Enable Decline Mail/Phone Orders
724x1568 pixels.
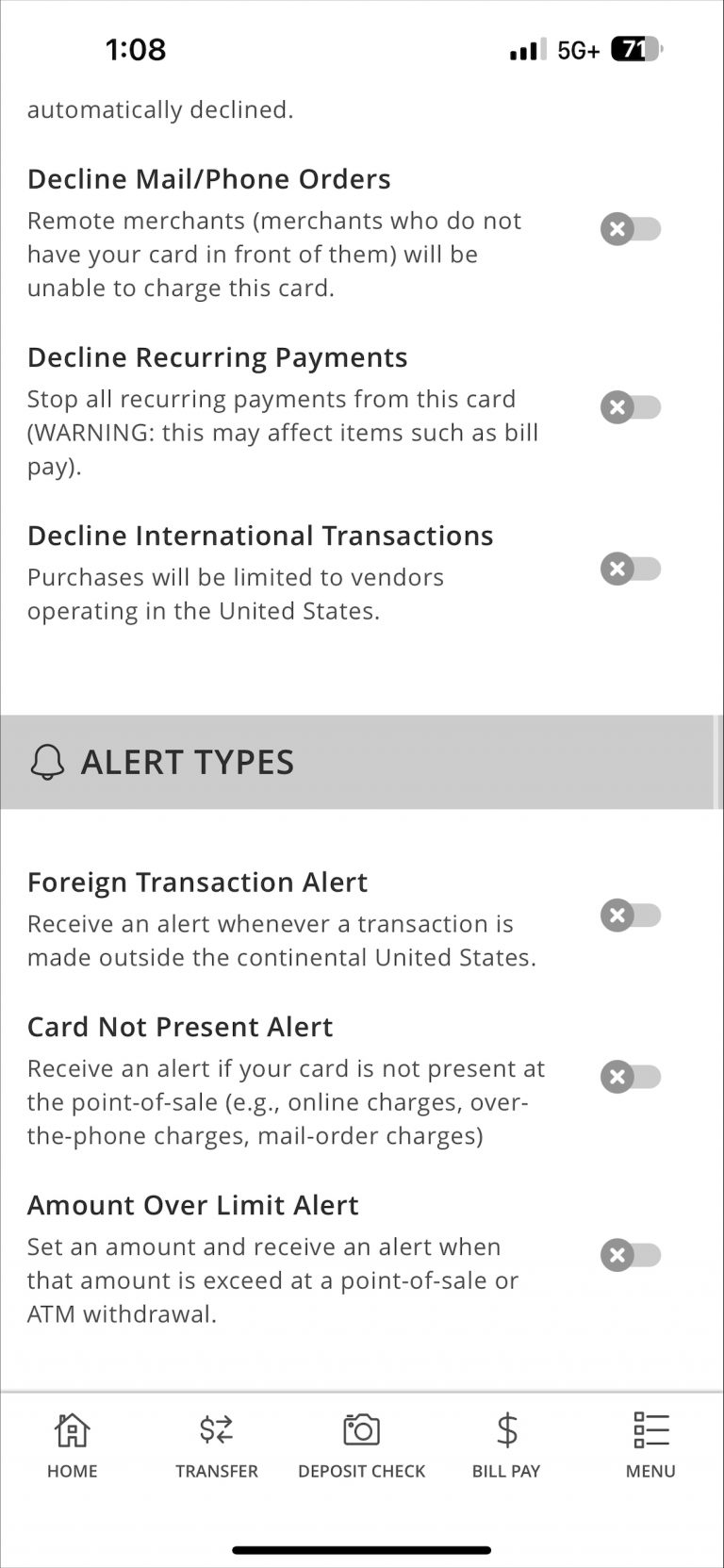pyautogui.click(x=630, y=229)
